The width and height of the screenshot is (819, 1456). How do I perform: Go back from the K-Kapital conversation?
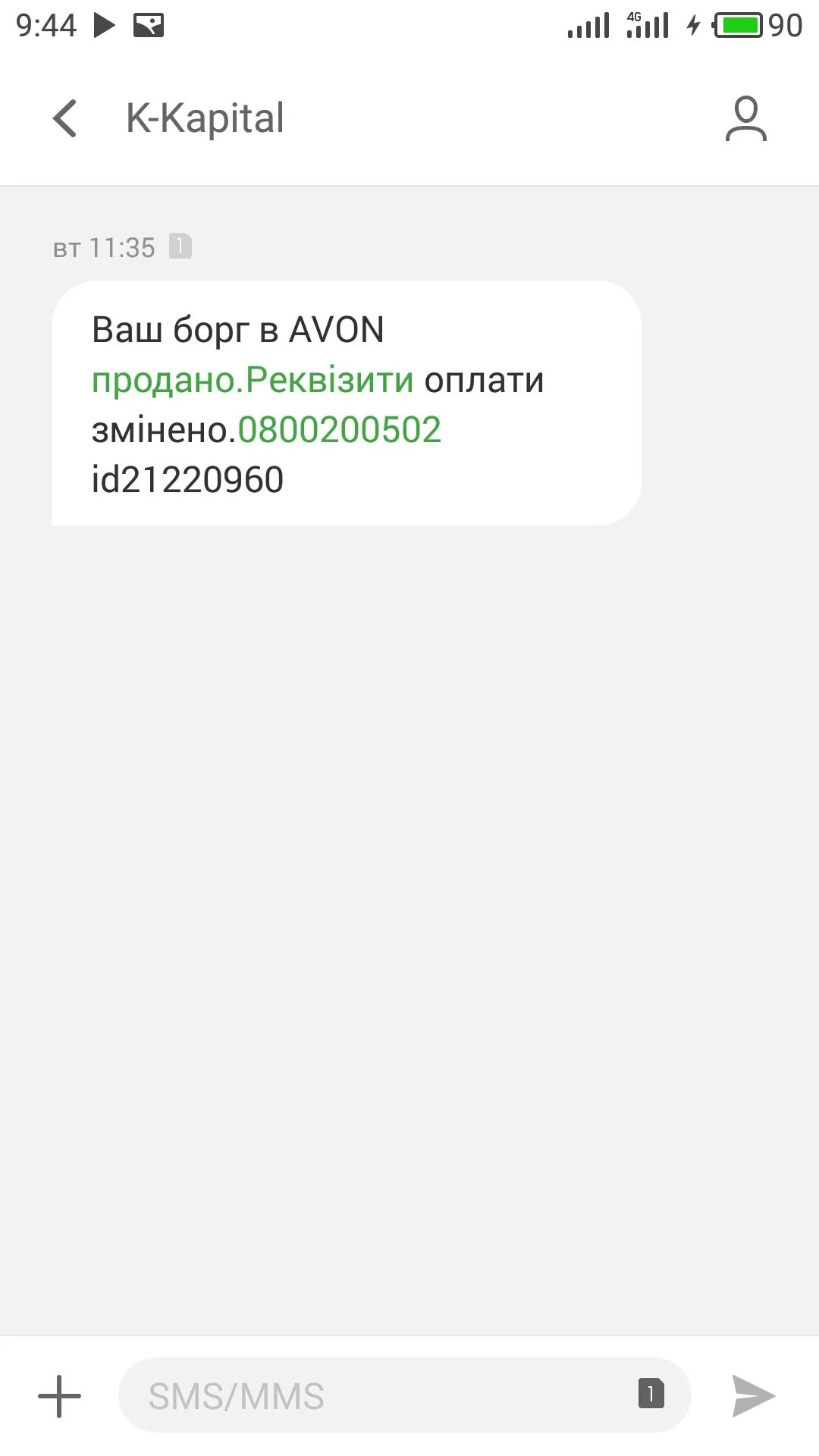65,119
